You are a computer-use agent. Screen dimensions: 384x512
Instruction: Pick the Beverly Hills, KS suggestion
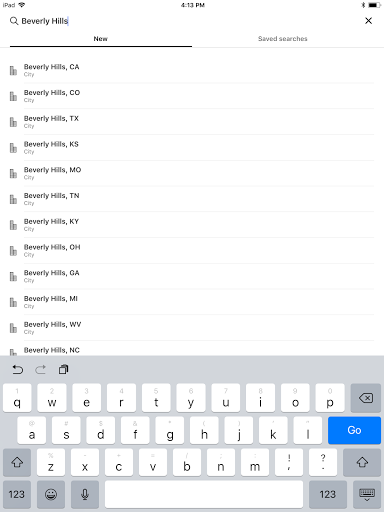tap(192, 147)
